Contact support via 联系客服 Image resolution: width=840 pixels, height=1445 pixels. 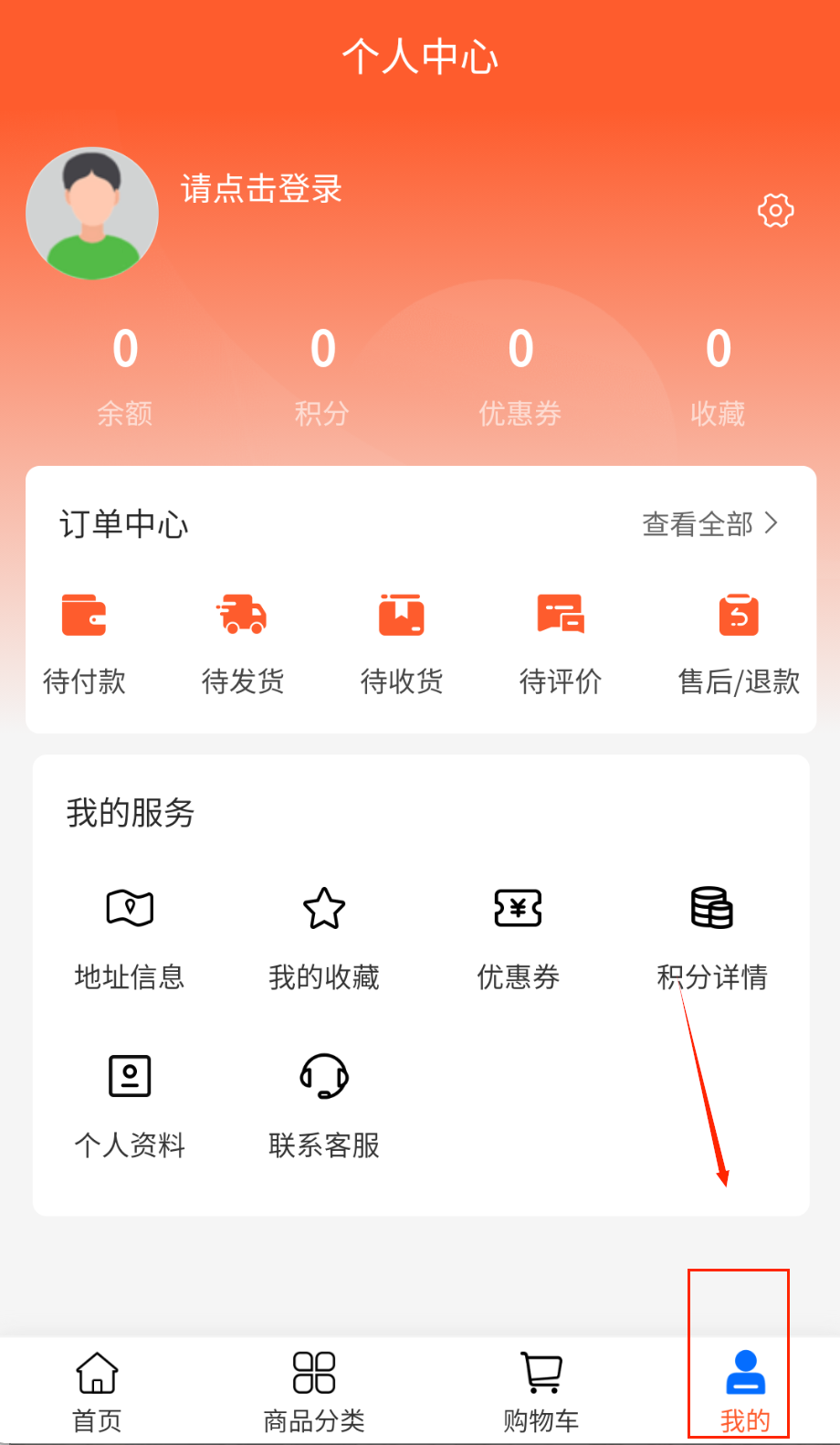coord(323,1104)
